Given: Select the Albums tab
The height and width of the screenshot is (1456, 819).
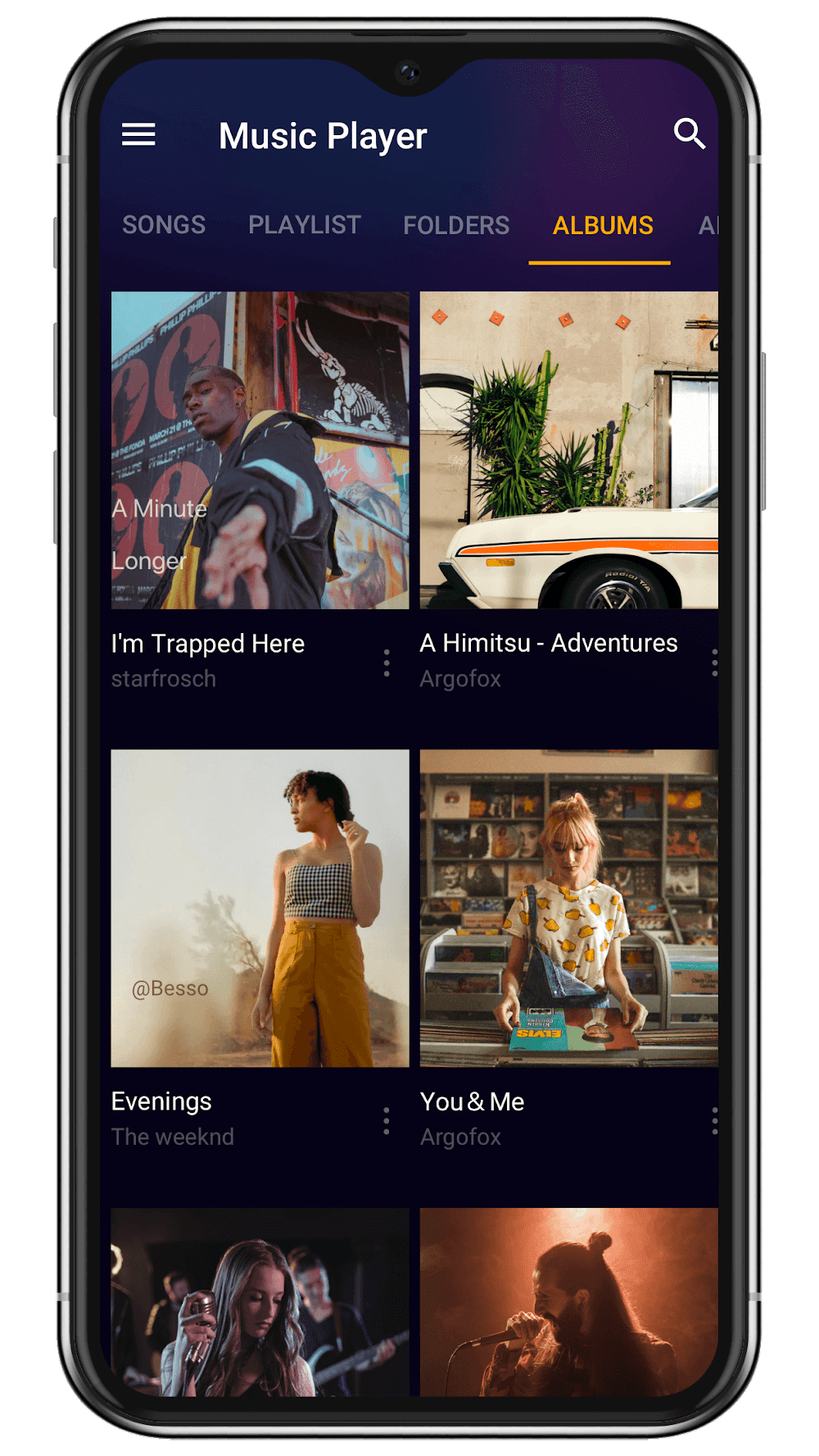Looking at the screenshot, I should 603,225.
